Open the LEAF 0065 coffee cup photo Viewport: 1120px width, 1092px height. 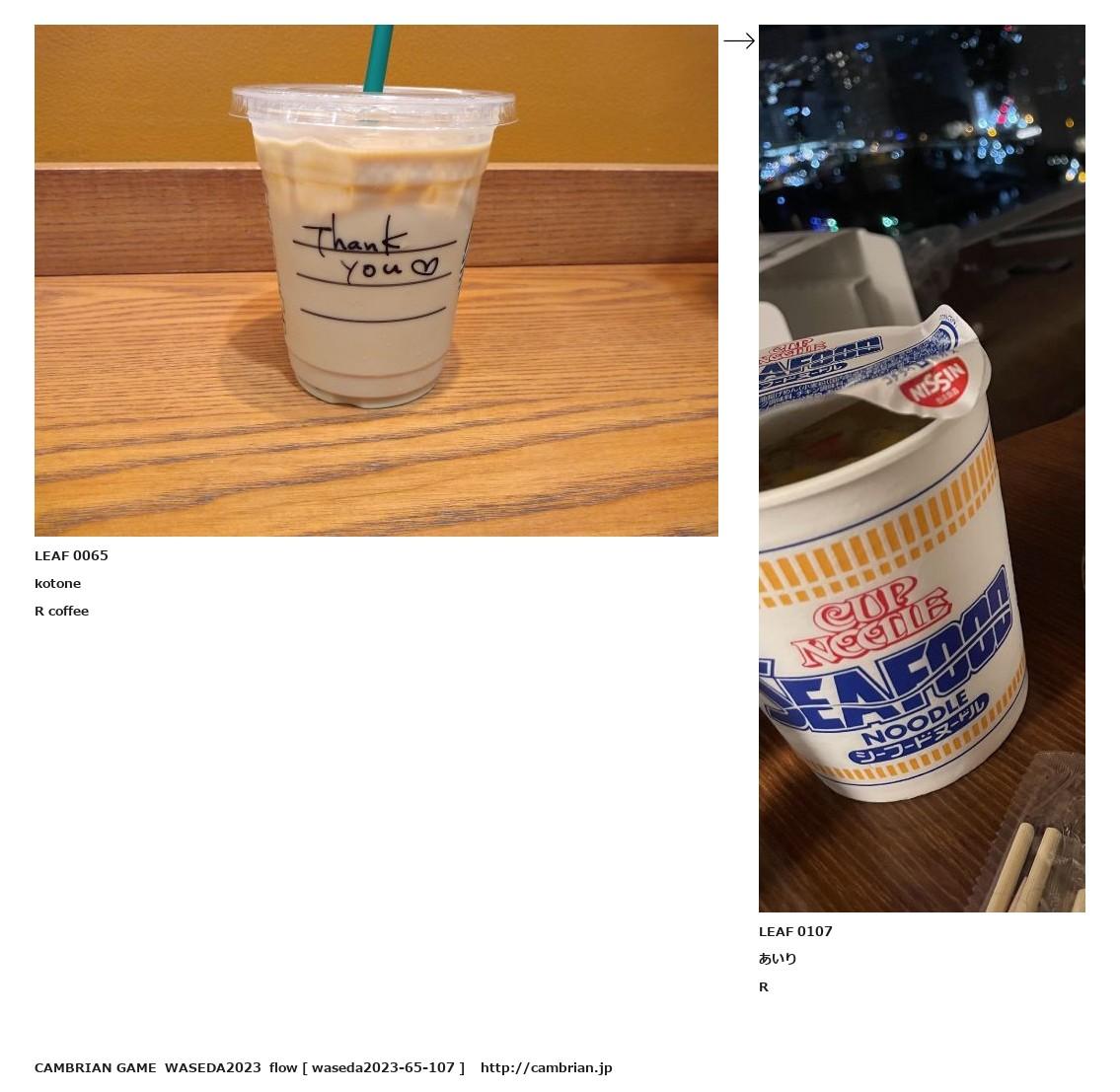pyautogui.click(x=376, y=281)
